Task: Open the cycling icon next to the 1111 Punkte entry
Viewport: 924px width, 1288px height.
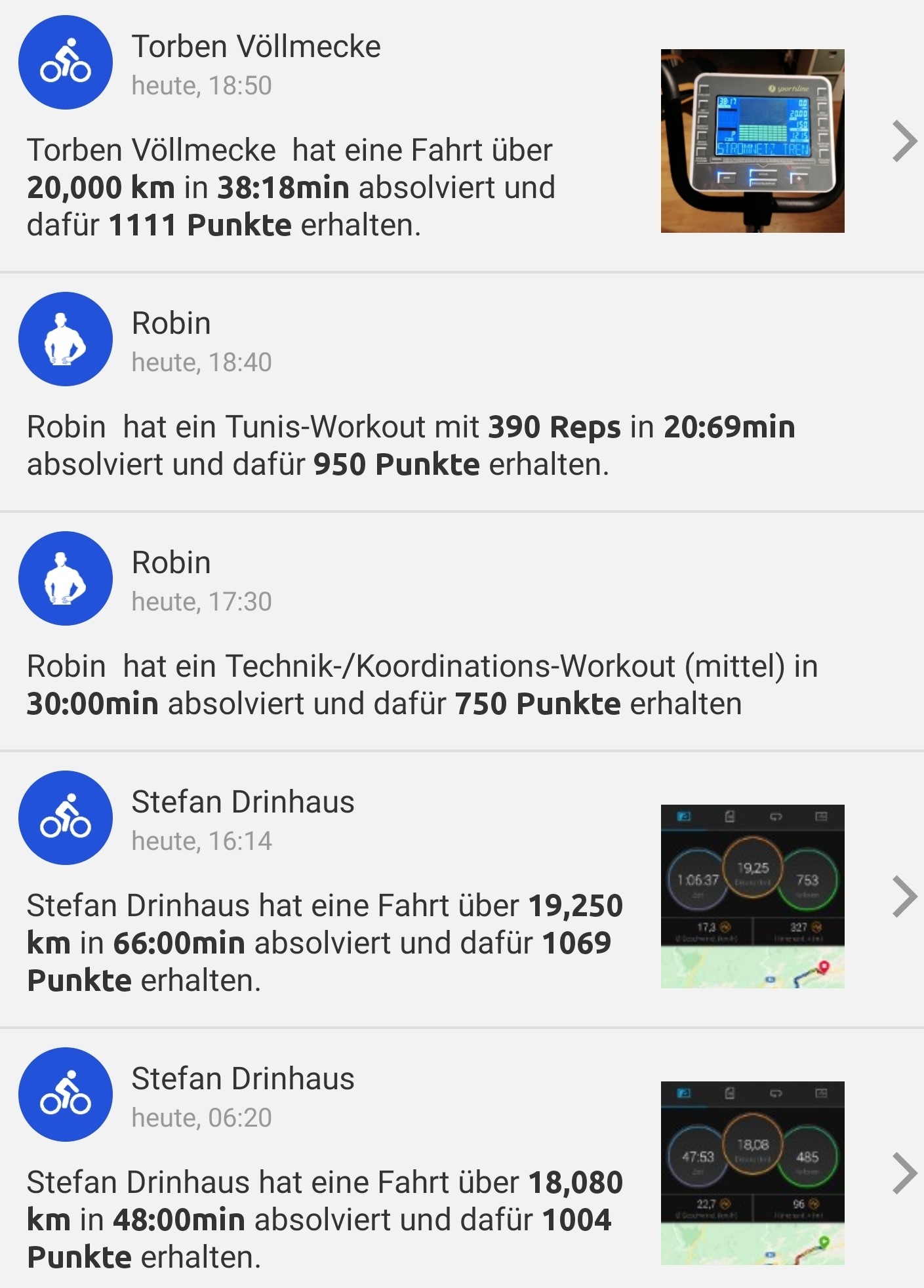Action: 66,66
